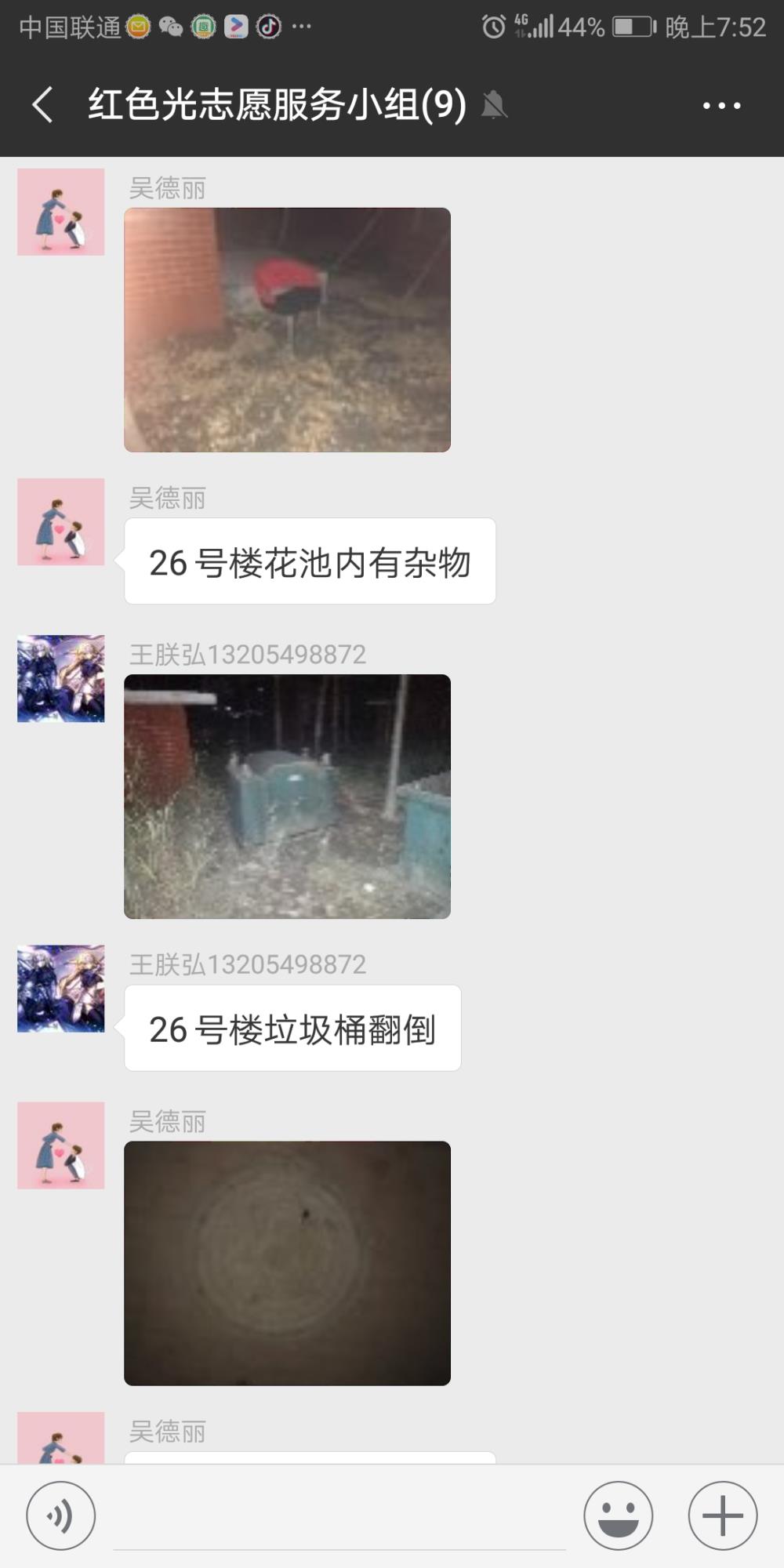The width and height of the screenshot is (784, 1568).
Task: Open 吴德丽's avatar beside 26号楼花池内有杂物
Action: (x=61, y=521)
